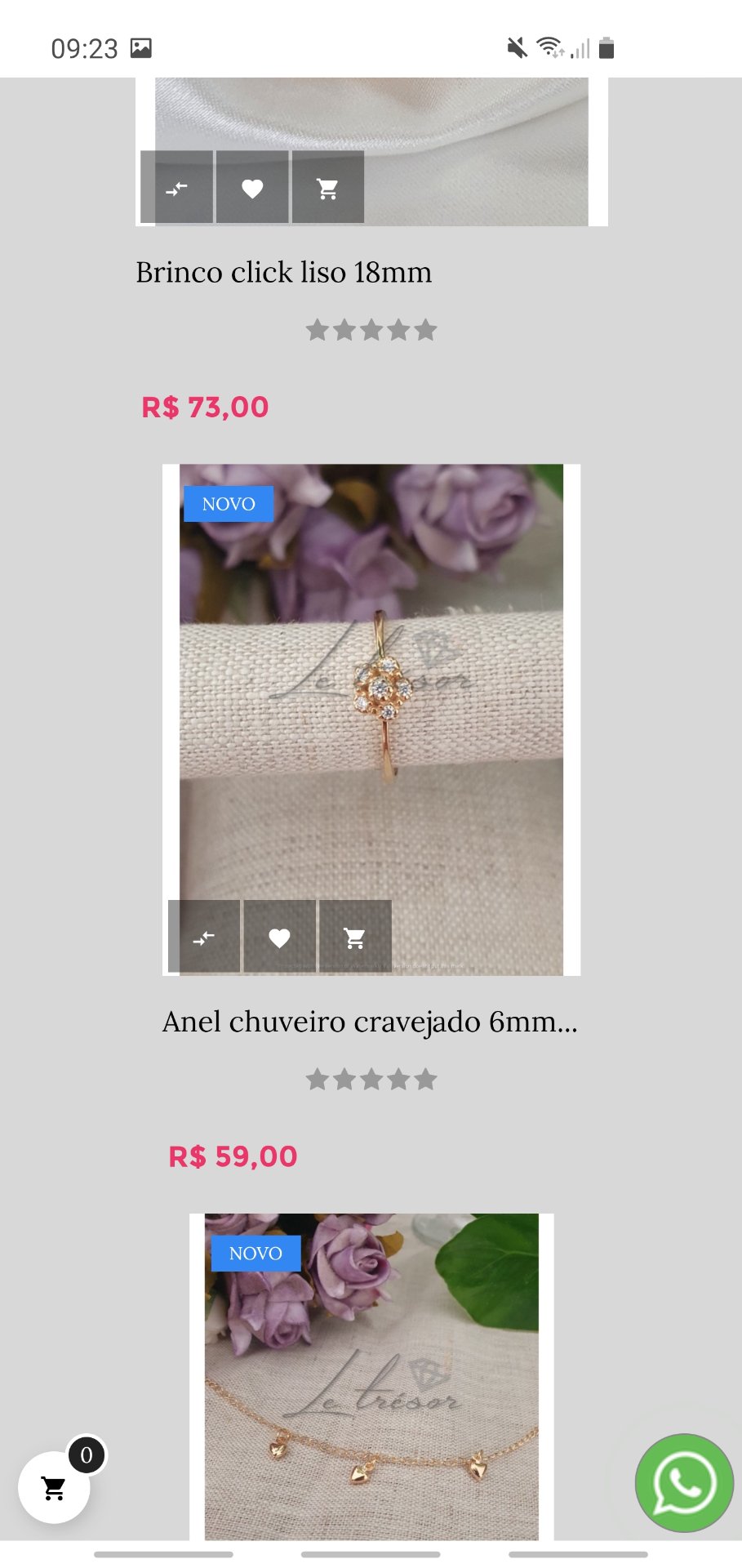
Task: Open the floating shopping cart
Action: tap(54, 1487)
